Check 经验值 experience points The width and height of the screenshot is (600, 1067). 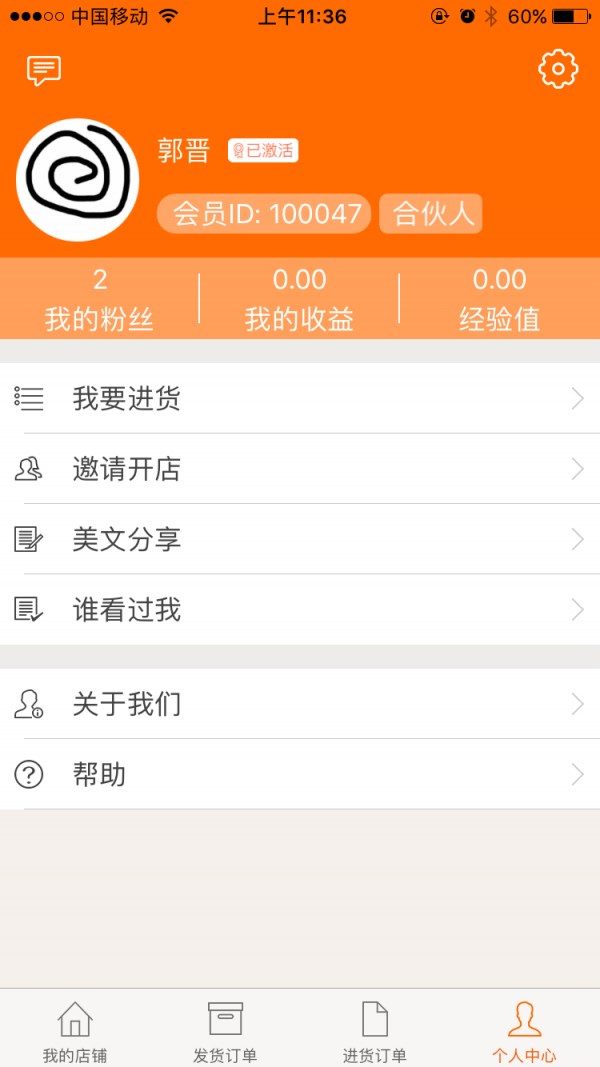coord(499,299)
